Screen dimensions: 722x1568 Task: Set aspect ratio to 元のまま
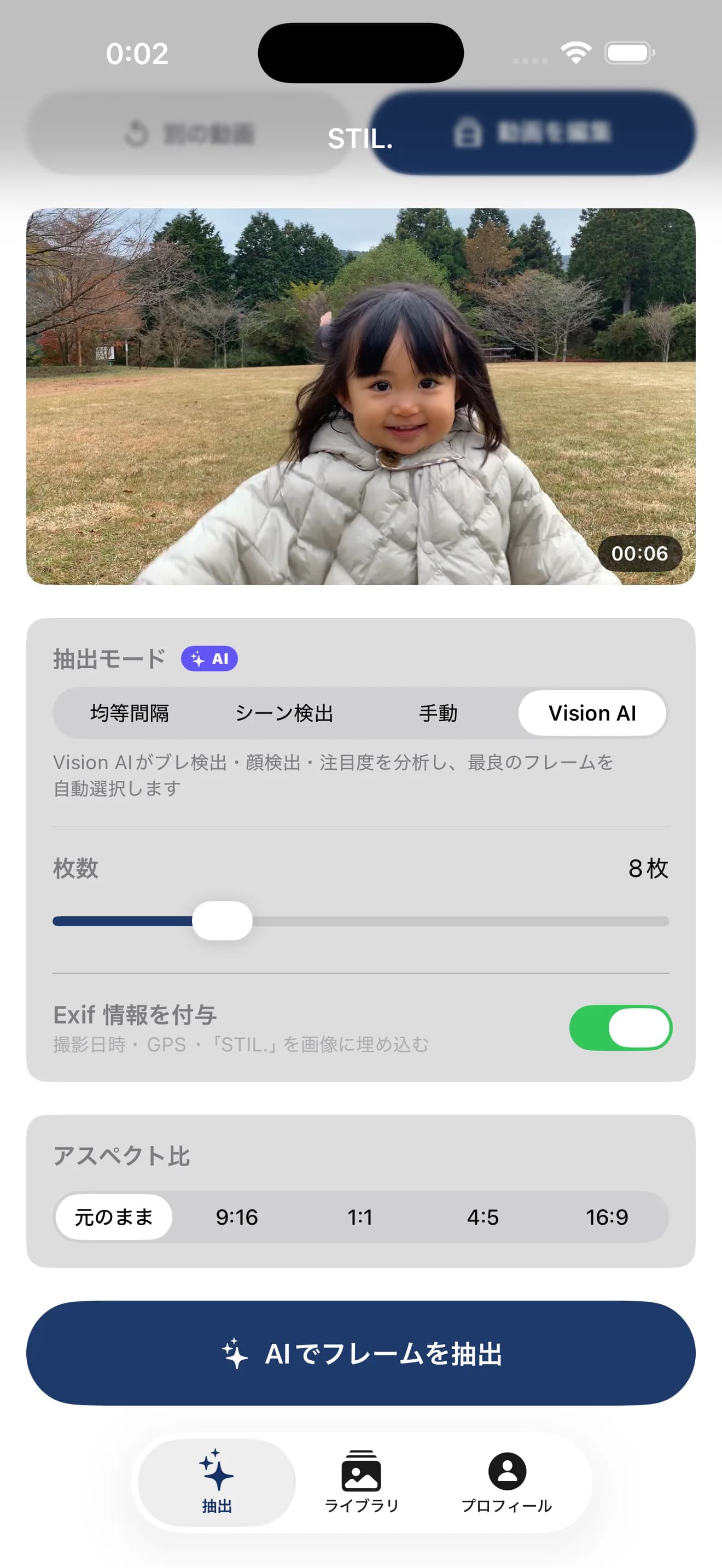(x=114, y=1217)
